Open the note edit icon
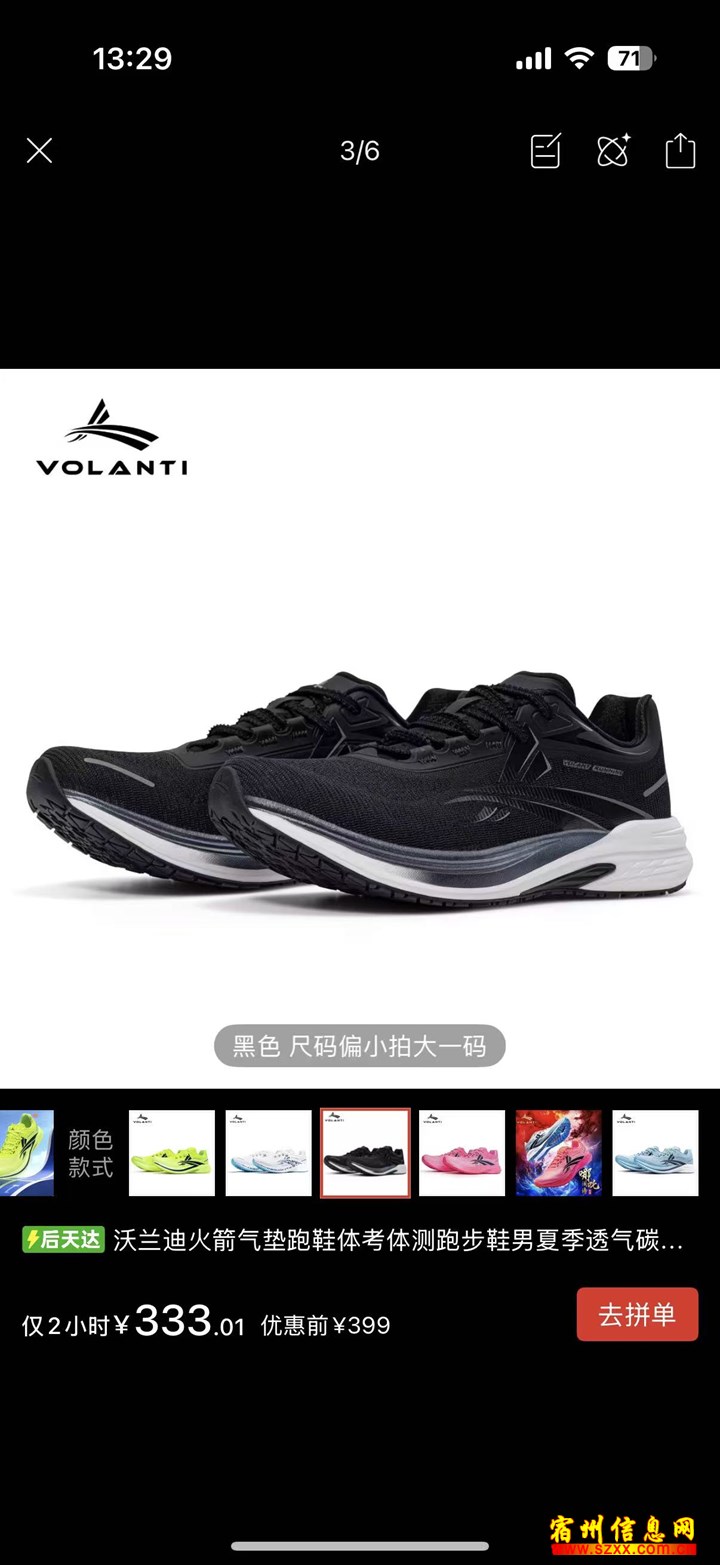Screen dimensions: 720x1565 coord(546,151)
